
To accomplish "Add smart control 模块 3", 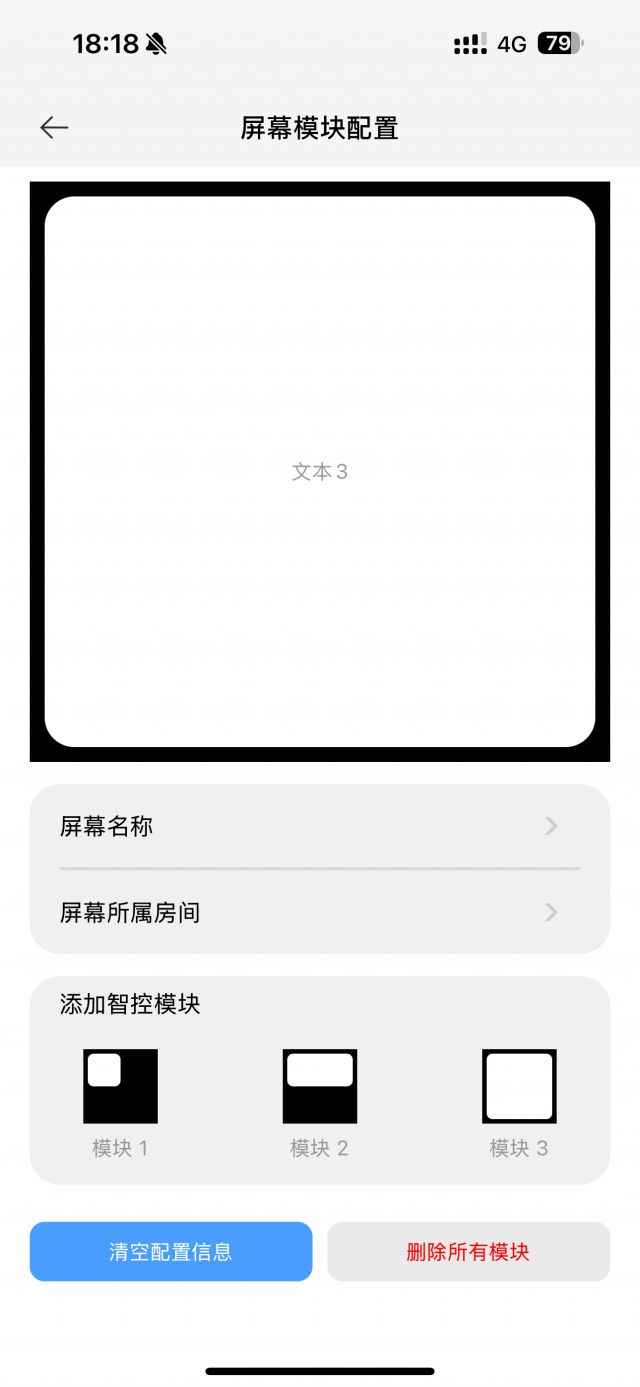I will tap(519, 1086).
